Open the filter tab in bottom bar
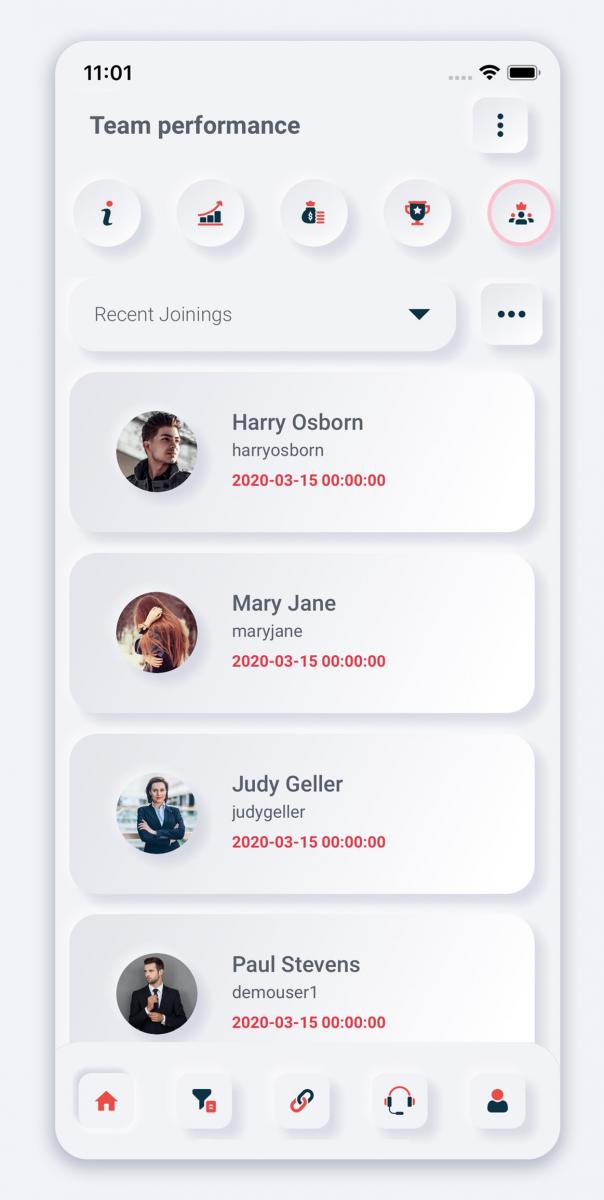The width and height of the screenshot is (604, 1200). [x=204, y=1101]
